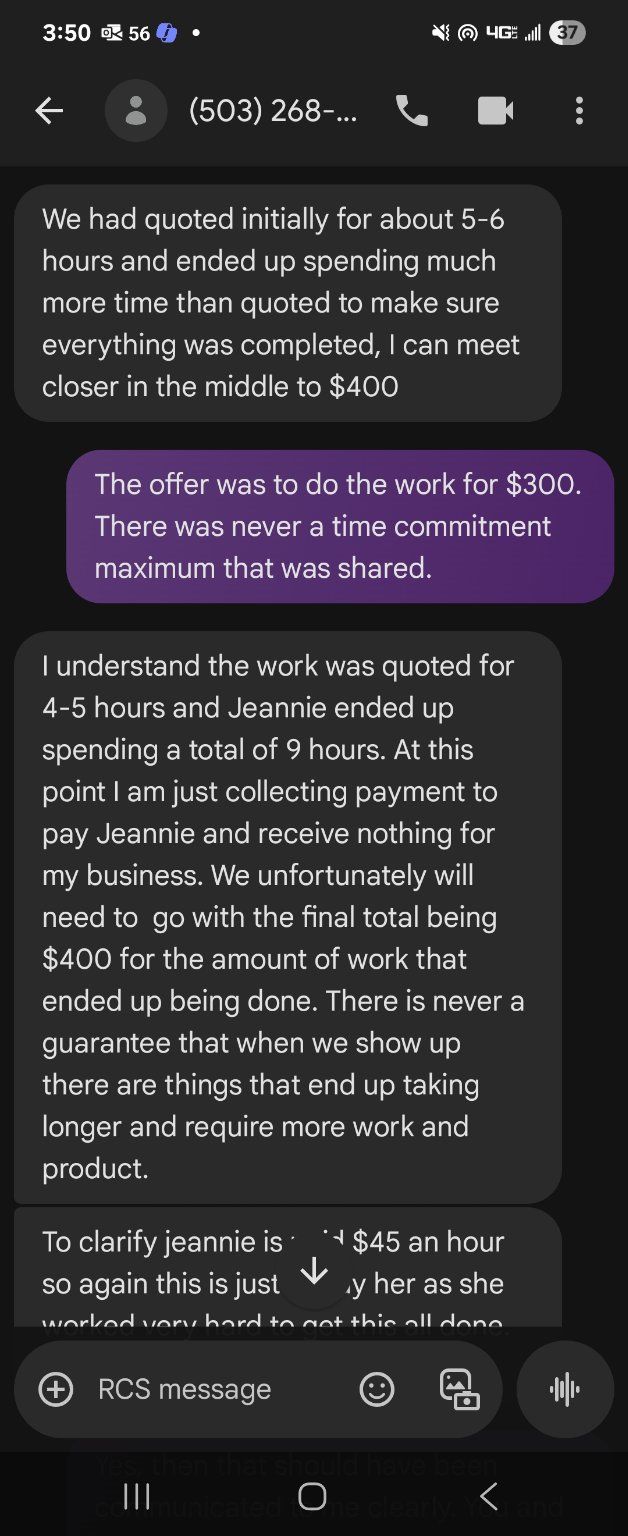Open the plus attachment options

coord(56,1389)
